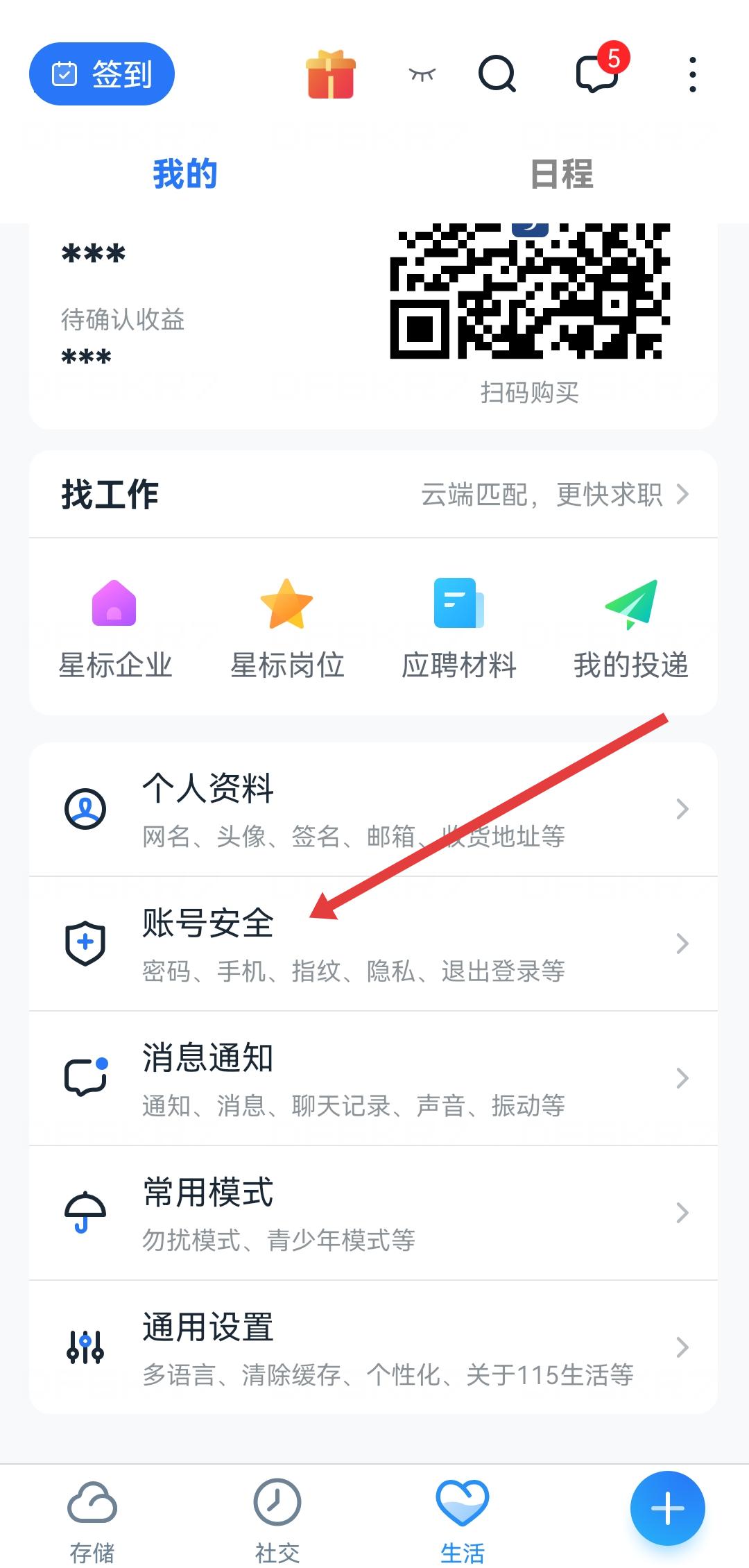
Task: Open the search icon
Action: pos(497,74)
